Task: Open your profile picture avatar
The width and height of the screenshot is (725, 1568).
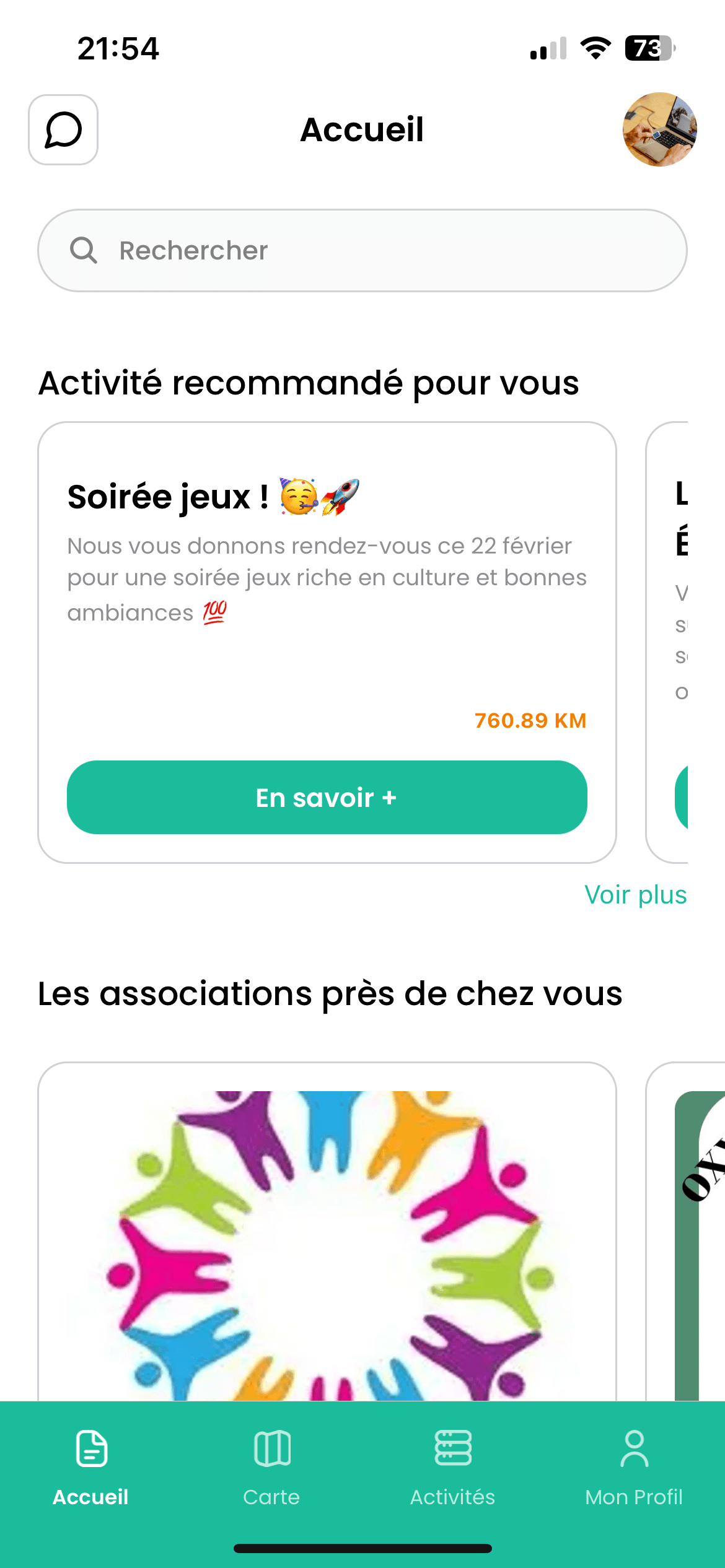Action: [659, 130]
